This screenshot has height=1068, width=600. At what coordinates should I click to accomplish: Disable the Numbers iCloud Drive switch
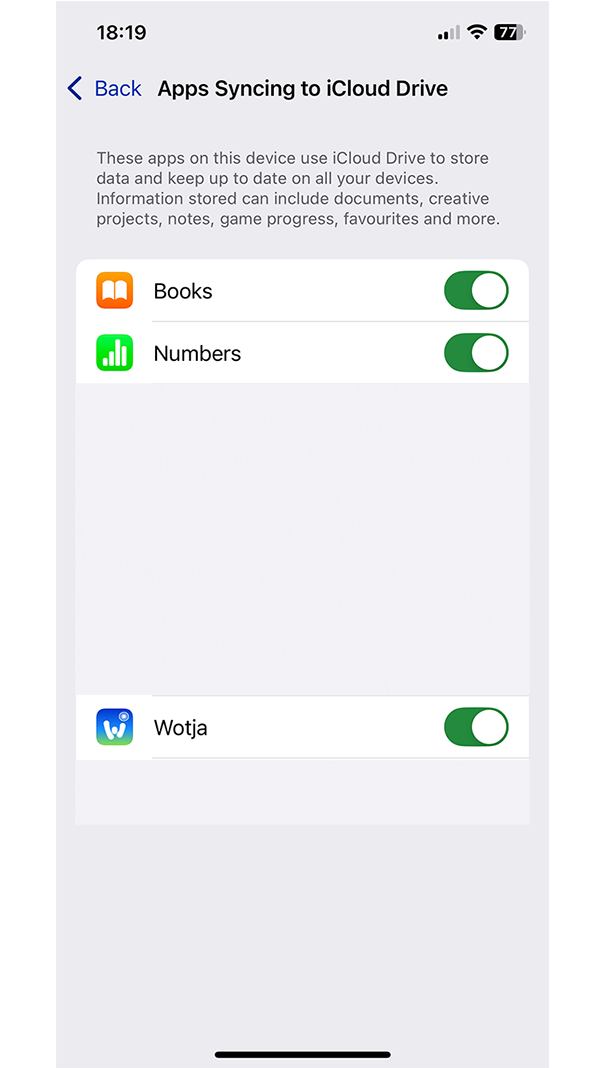[476, 353]
